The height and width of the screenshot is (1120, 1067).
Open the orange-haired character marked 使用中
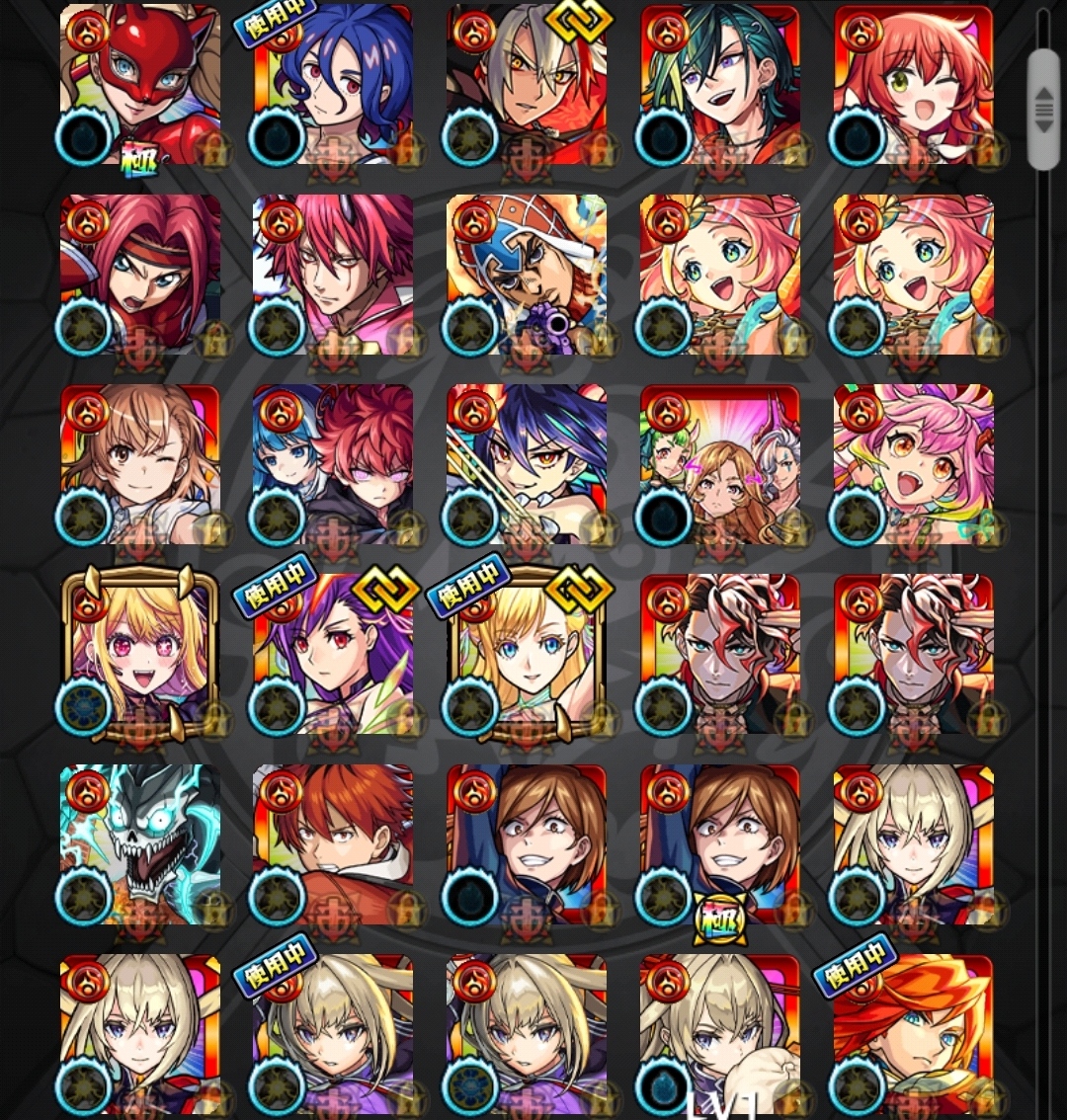(913, 1033)
